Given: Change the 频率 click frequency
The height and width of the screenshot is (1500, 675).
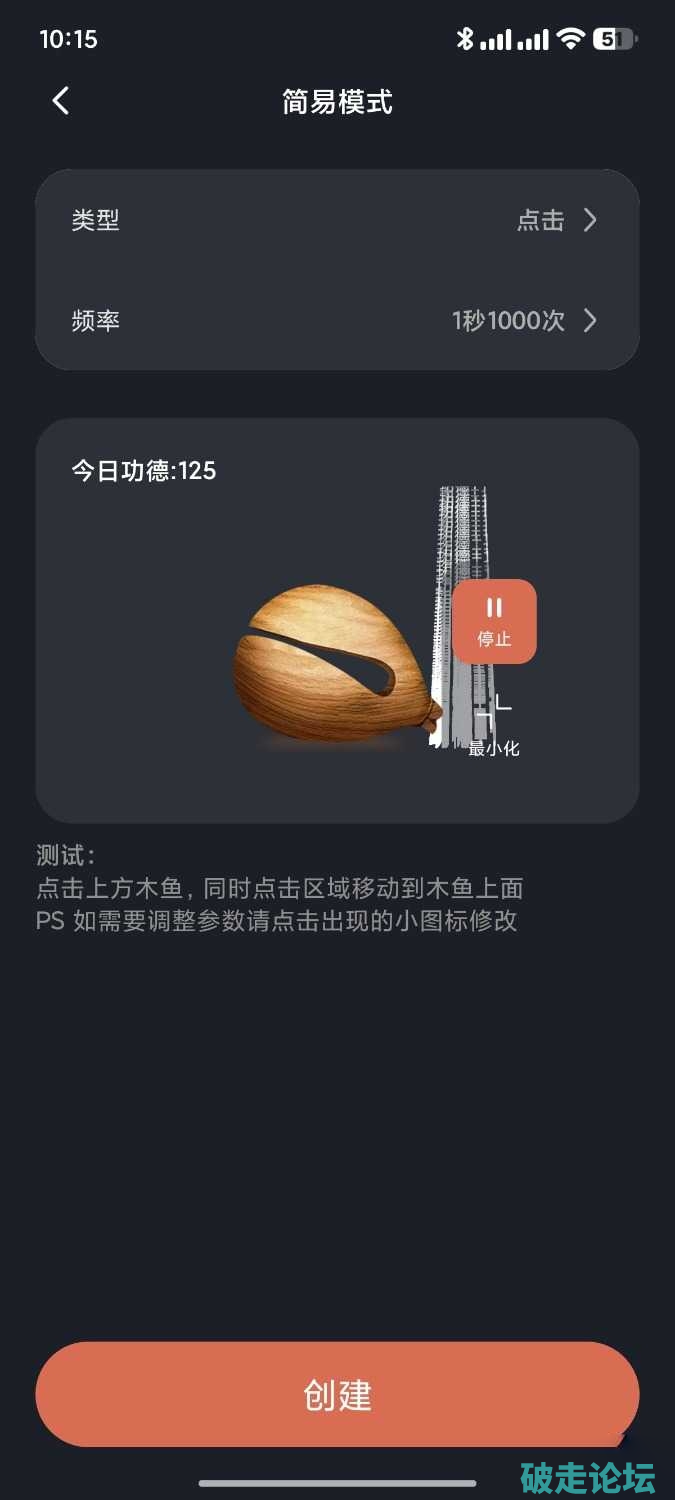Looking at the screenshot, I should pos(337,321).
